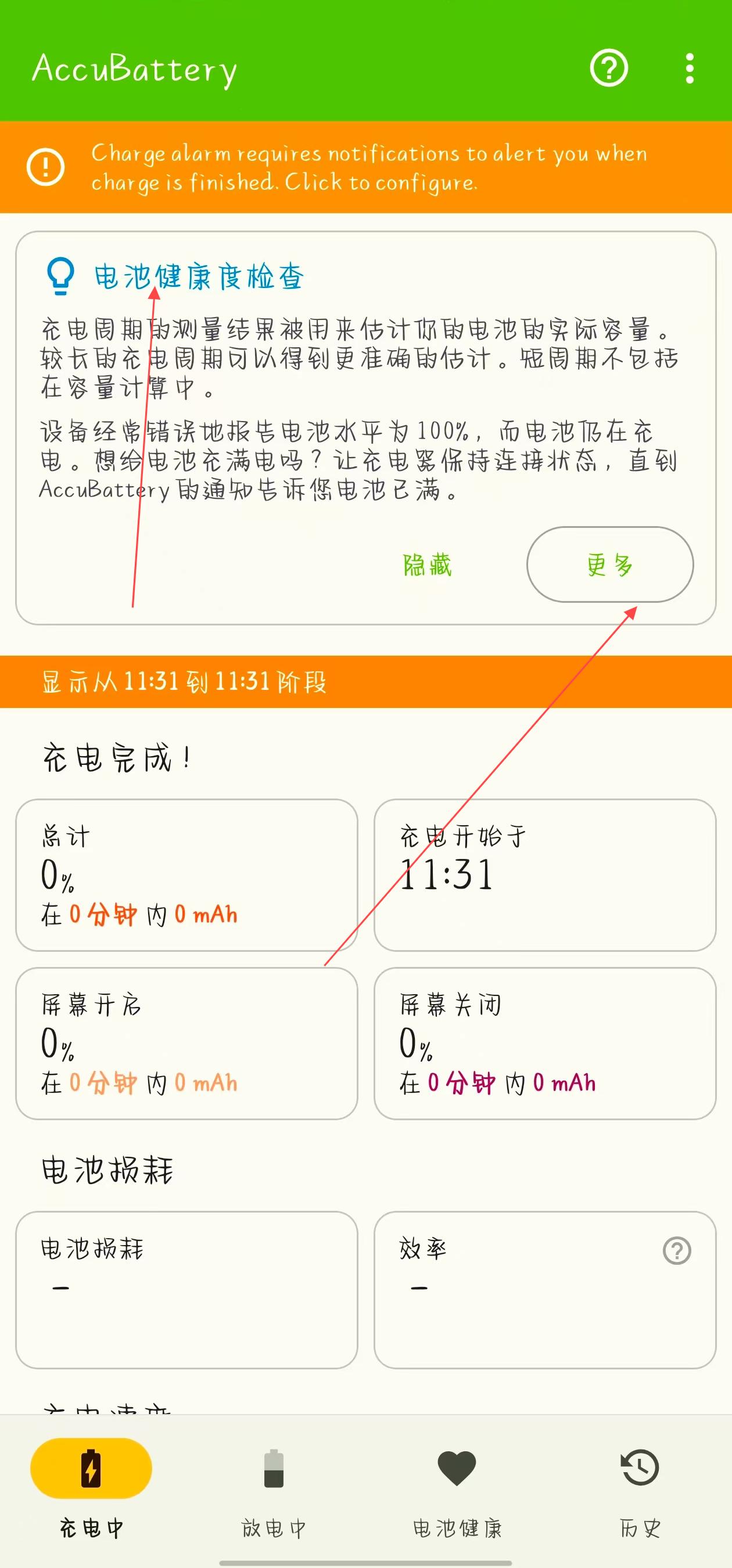Open the three-dot overflow menu
The height and width of the screenshot is (1568, 732).
point(690,68)
